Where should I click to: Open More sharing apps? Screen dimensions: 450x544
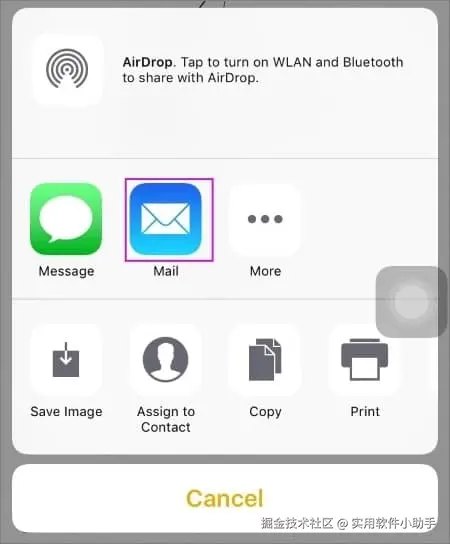265,219
